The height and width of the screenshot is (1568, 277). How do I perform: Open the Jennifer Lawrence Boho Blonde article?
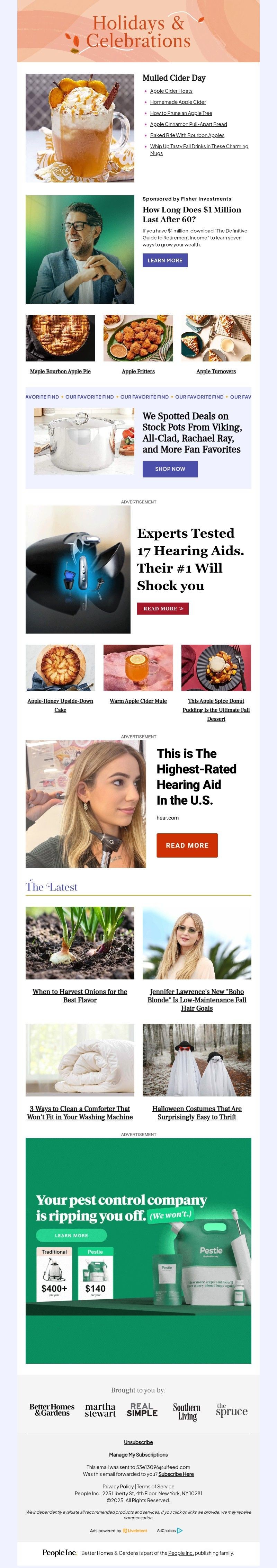click(x=197, y=1000)
